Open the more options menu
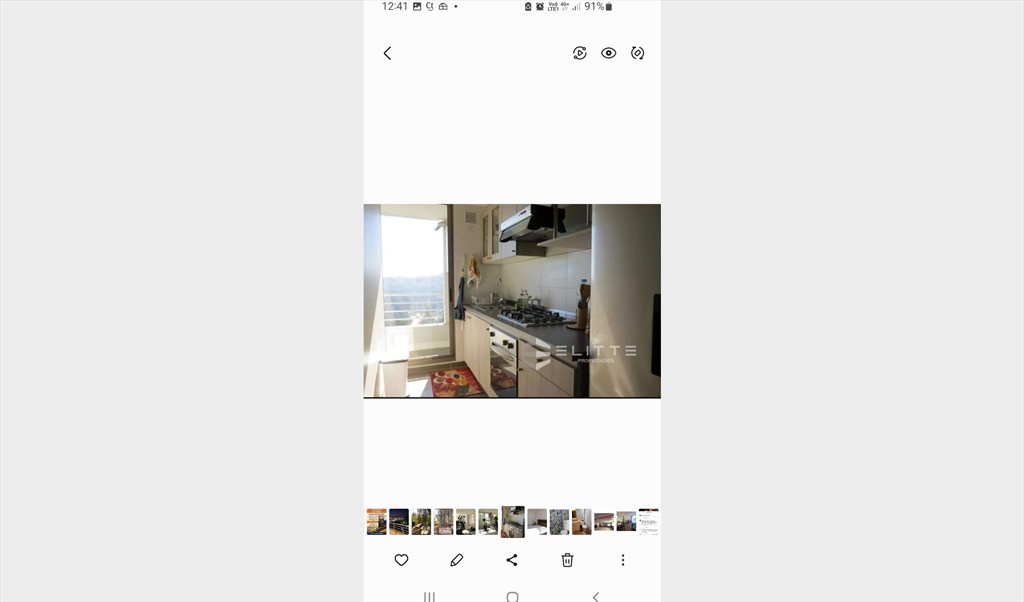Viewport: 1024px width, 602px height. (x=623, y=560)
